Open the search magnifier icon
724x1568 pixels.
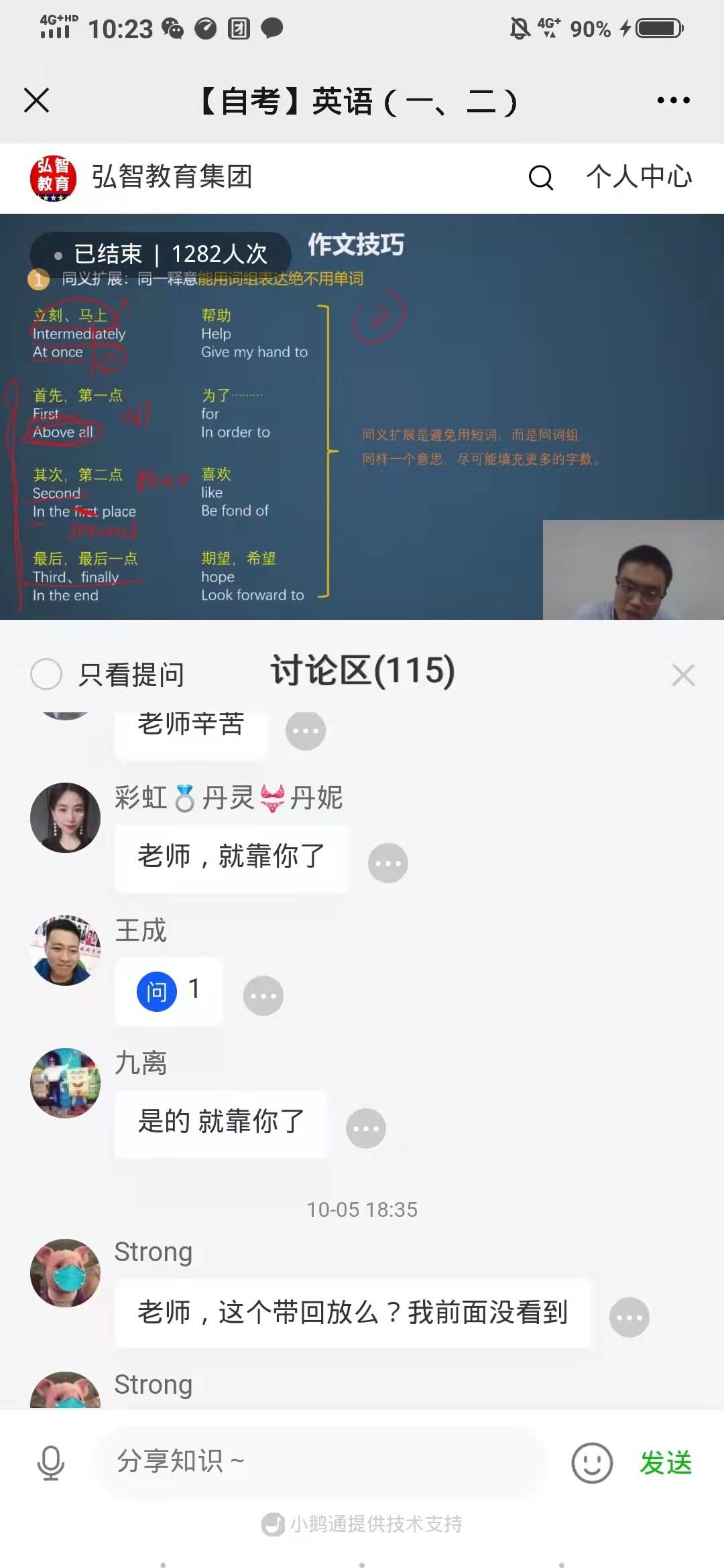tap(541, 178)
